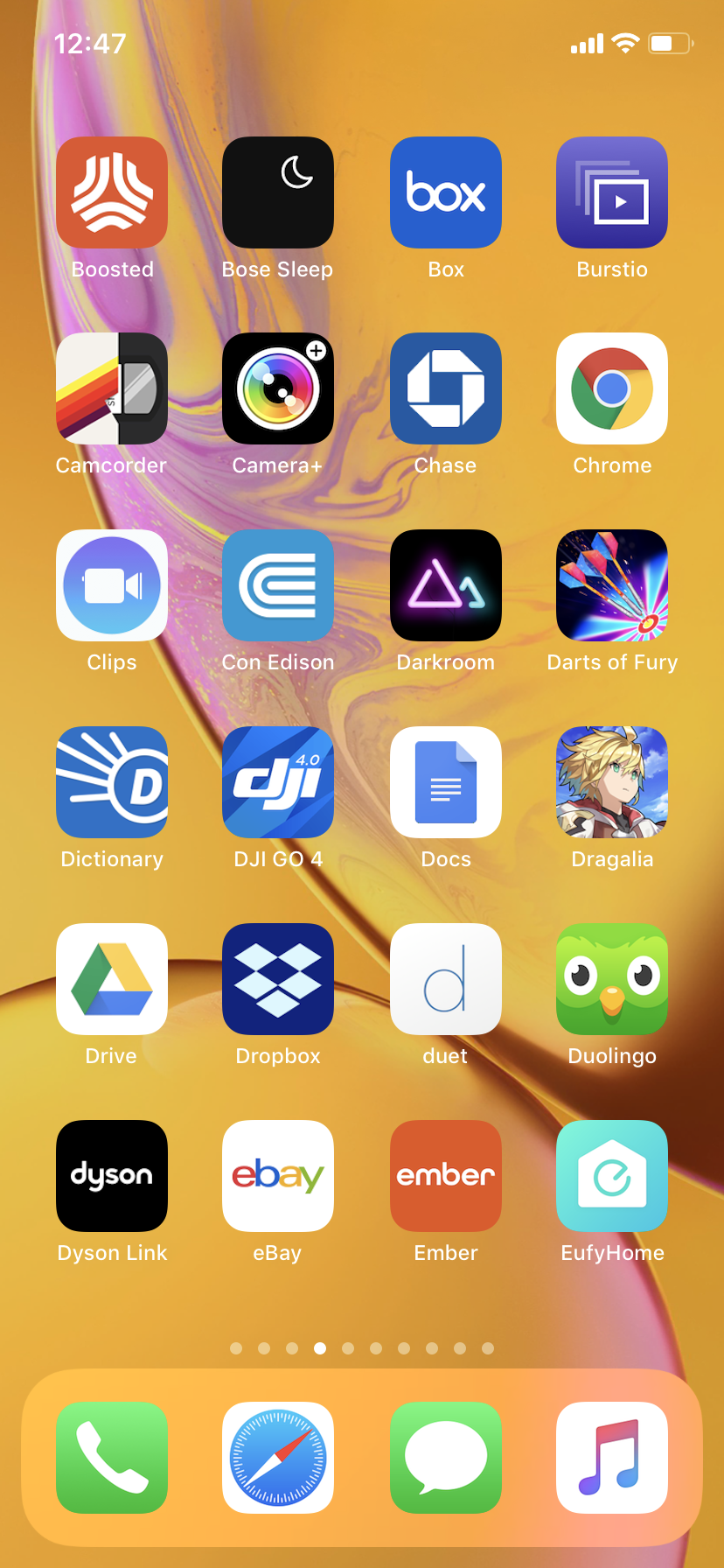The width and height of the screenshot is (724, 1568).
Task: Open Duolingo
Action: [x=612, y=979]
